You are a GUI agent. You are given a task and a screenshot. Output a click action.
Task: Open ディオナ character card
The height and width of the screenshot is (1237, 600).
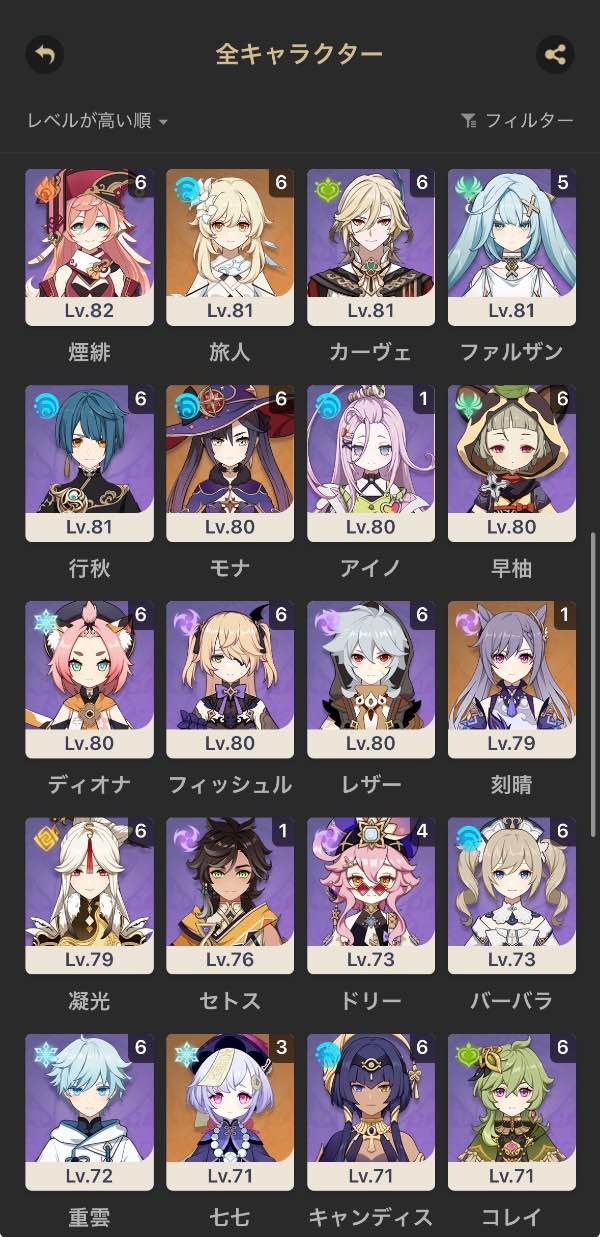pyautogui.click(x=89, y=679)
